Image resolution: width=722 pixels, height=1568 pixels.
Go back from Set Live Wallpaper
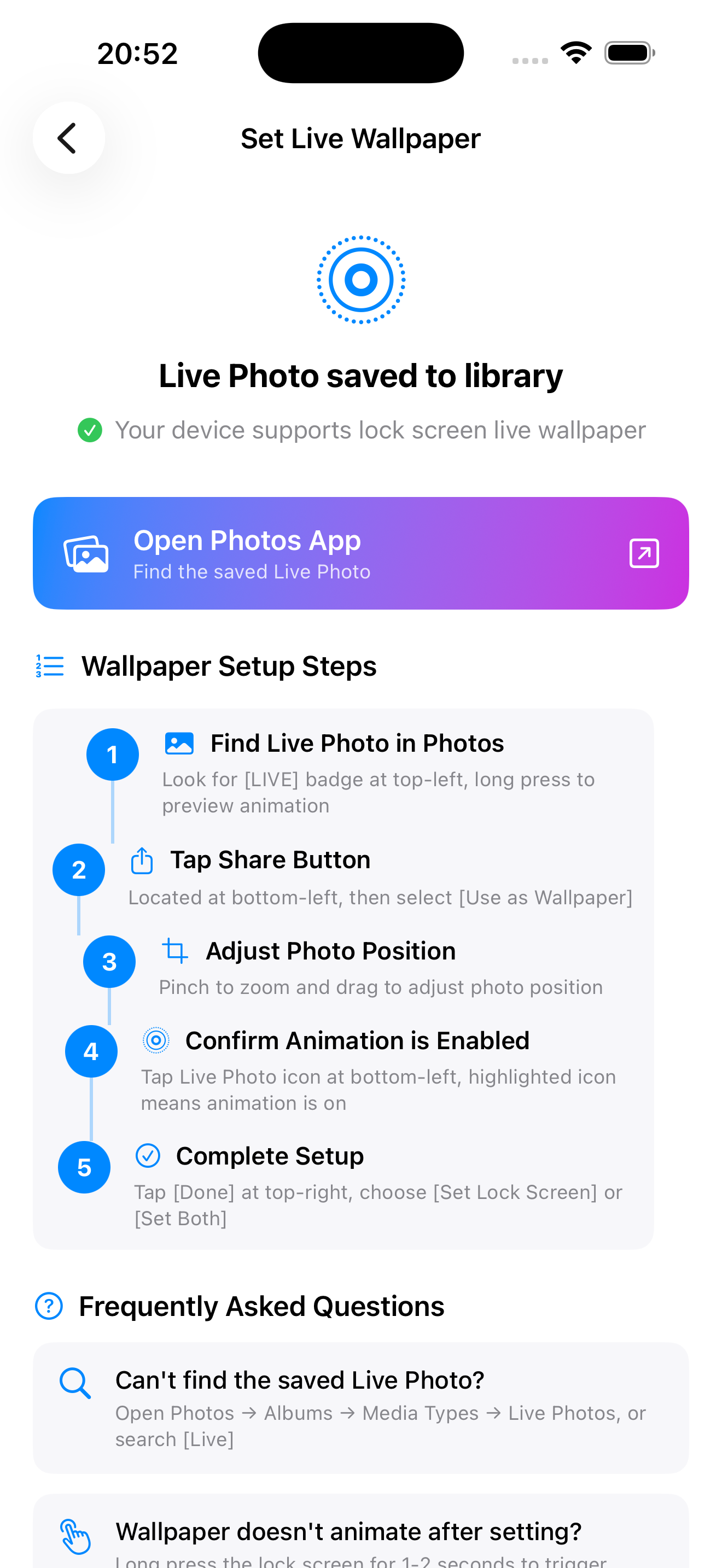coord(68,138)
